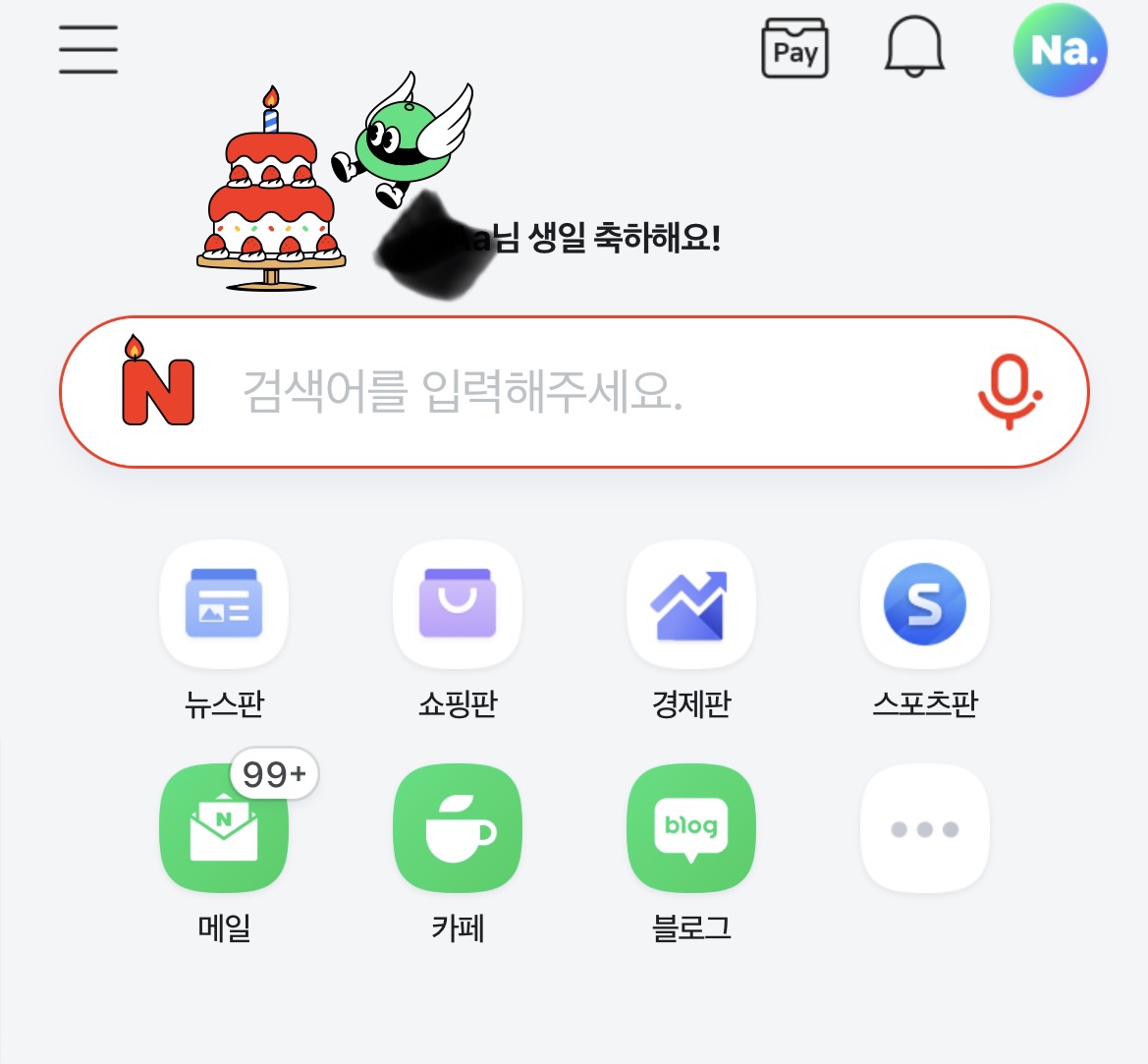Show more shortcuts via three dots

click(x=925, y=828)
